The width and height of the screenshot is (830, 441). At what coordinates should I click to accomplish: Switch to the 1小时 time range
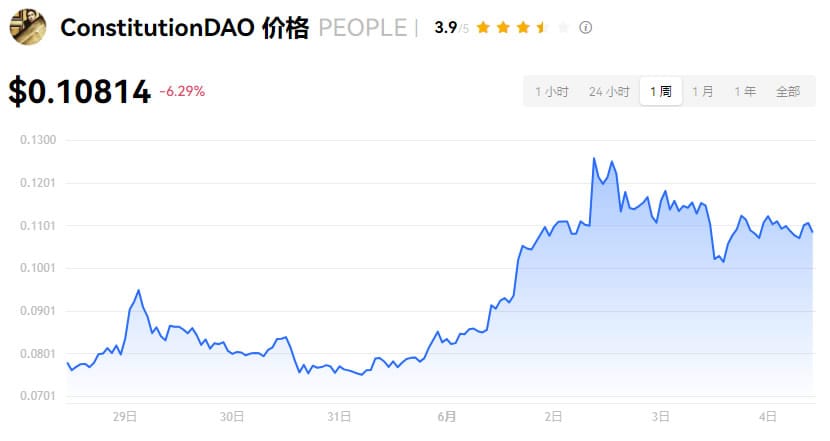(551, 91)
